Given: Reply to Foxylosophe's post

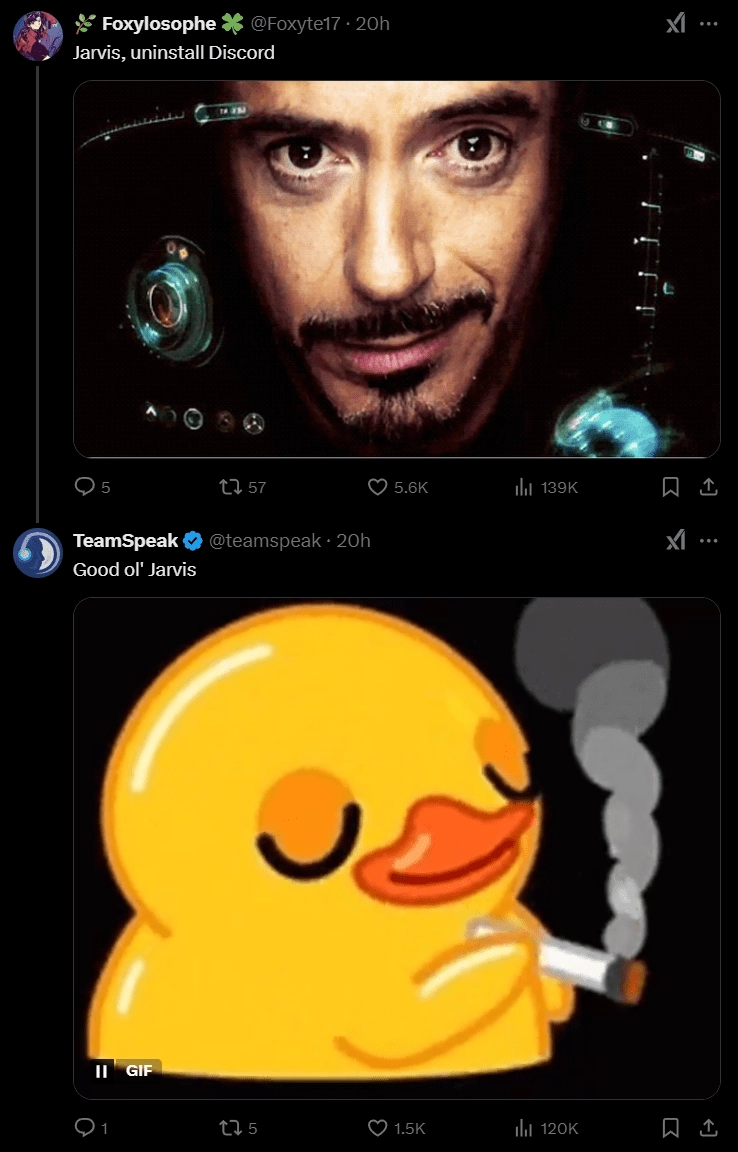Looking at the screenshot, I should [85, 487].
